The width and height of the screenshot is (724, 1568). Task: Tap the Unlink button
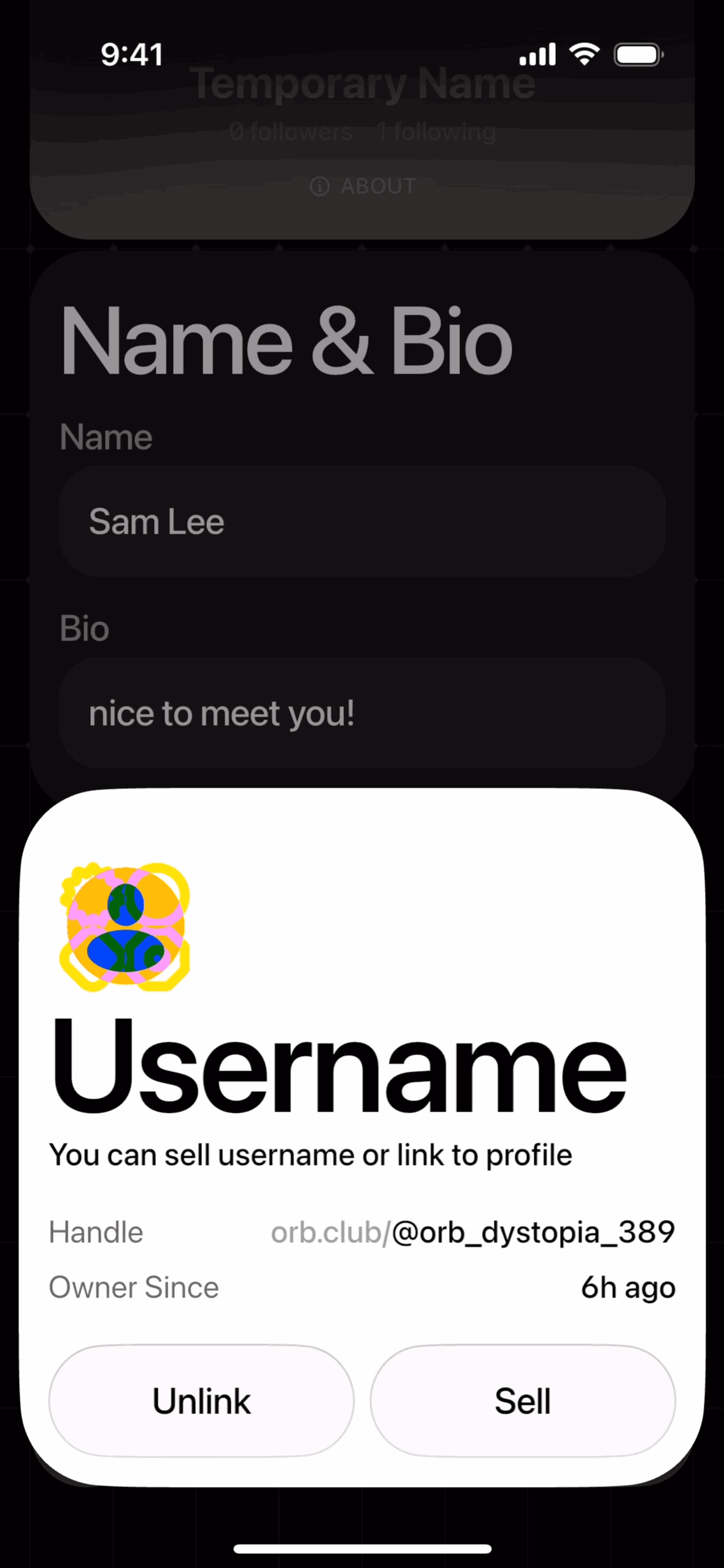click(201, 1401)
